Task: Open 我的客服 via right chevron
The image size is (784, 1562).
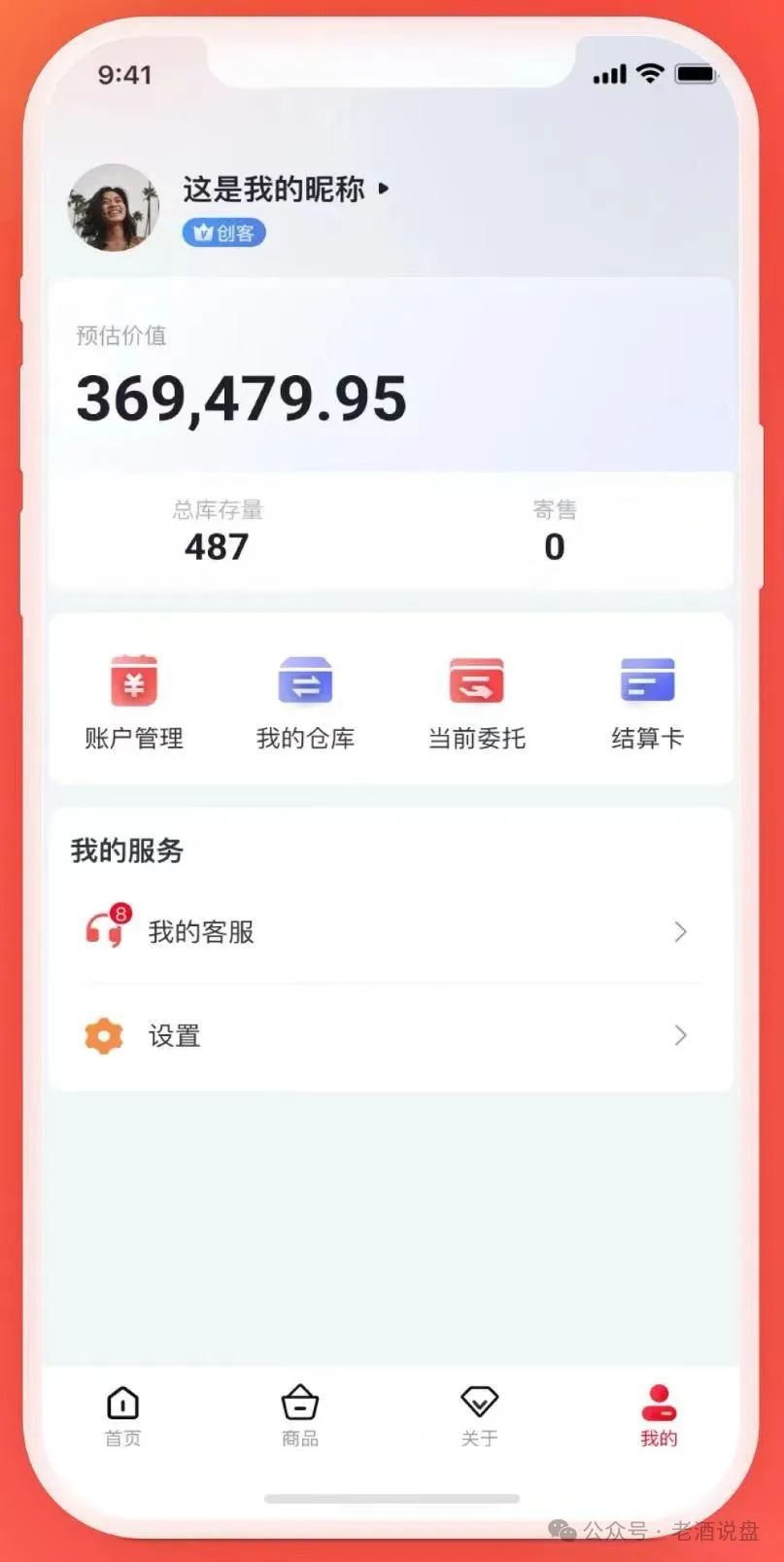Action: tap(680, 932)
